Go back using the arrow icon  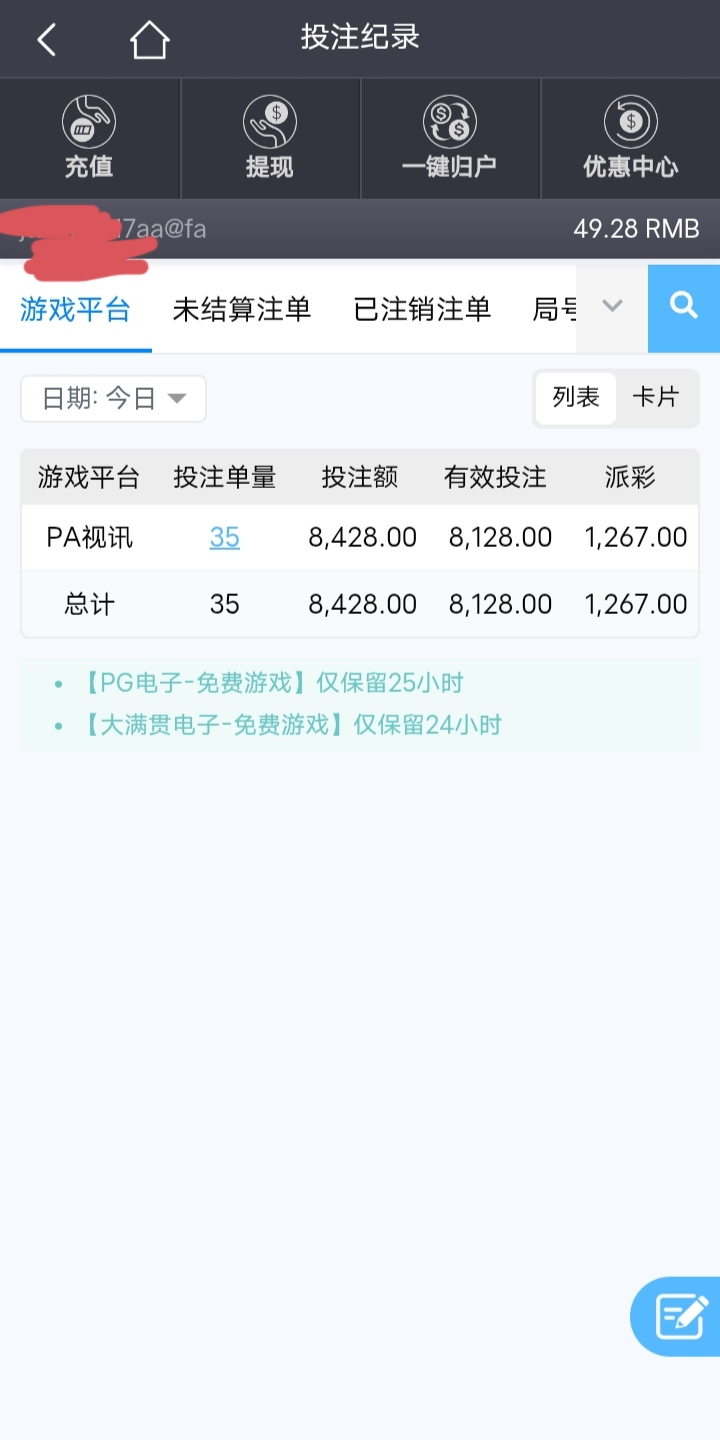(x=46, y=40)
